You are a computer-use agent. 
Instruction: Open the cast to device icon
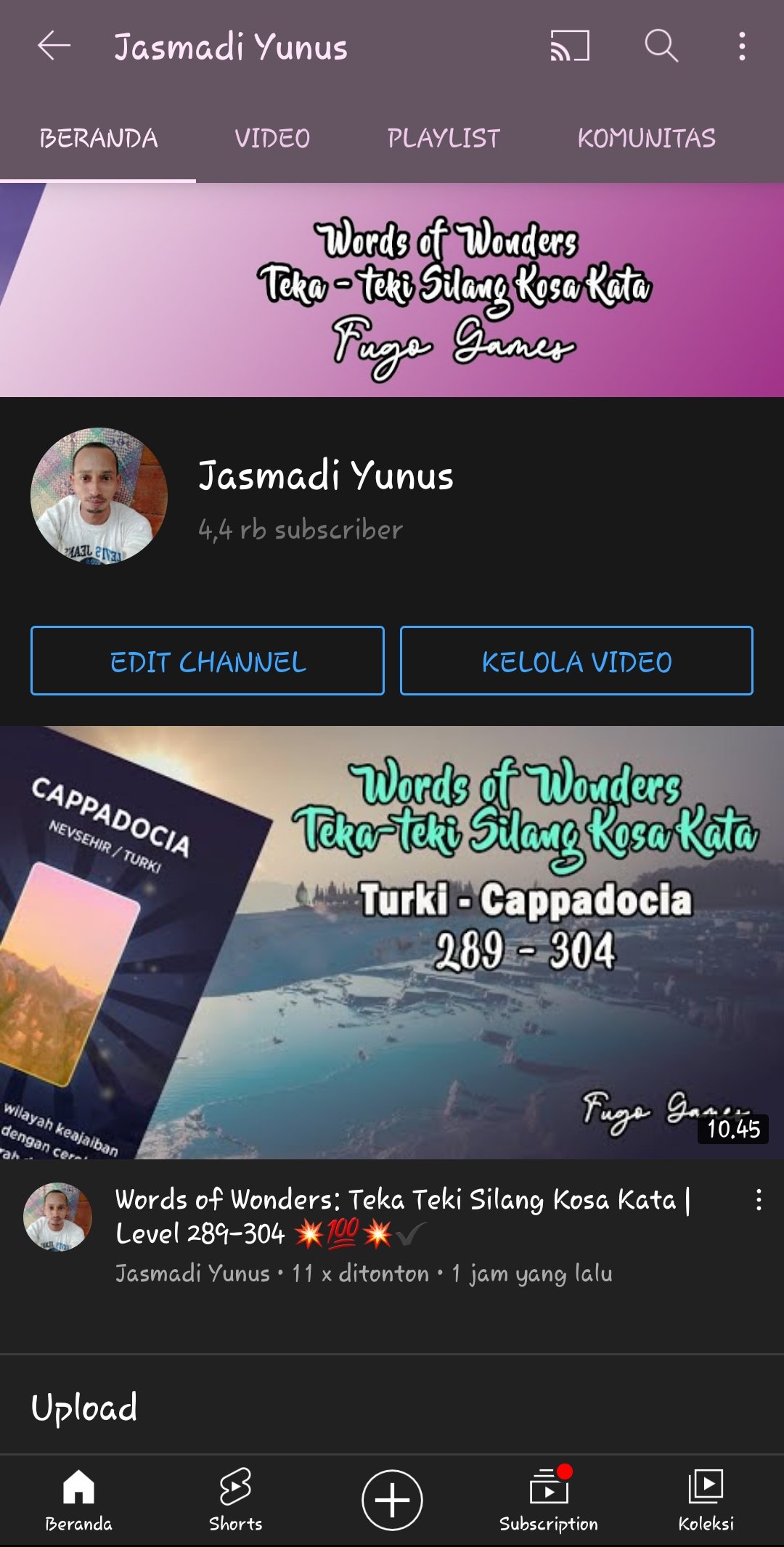[x=570, y=46]
